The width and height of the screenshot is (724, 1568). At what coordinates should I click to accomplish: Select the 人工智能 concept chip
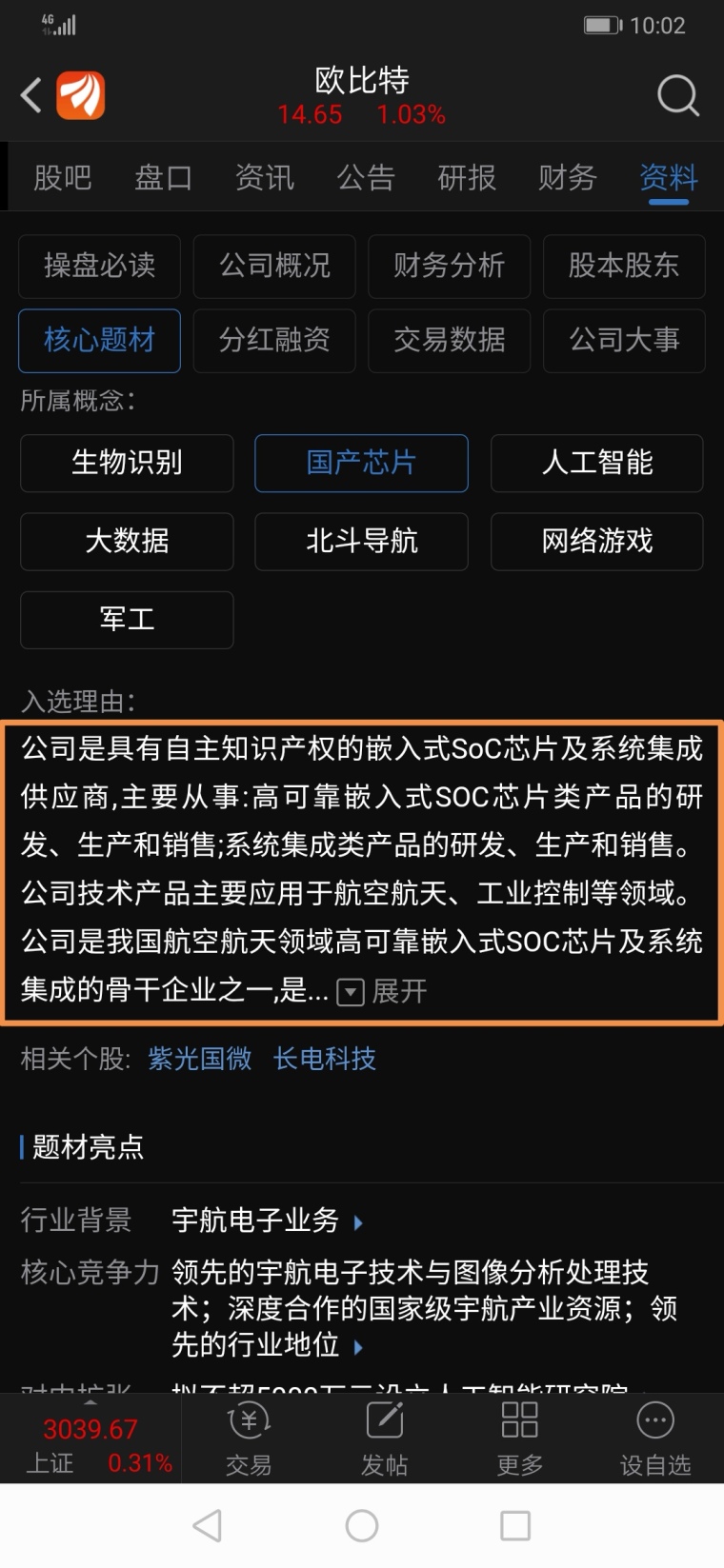click(x=597, y=463)
